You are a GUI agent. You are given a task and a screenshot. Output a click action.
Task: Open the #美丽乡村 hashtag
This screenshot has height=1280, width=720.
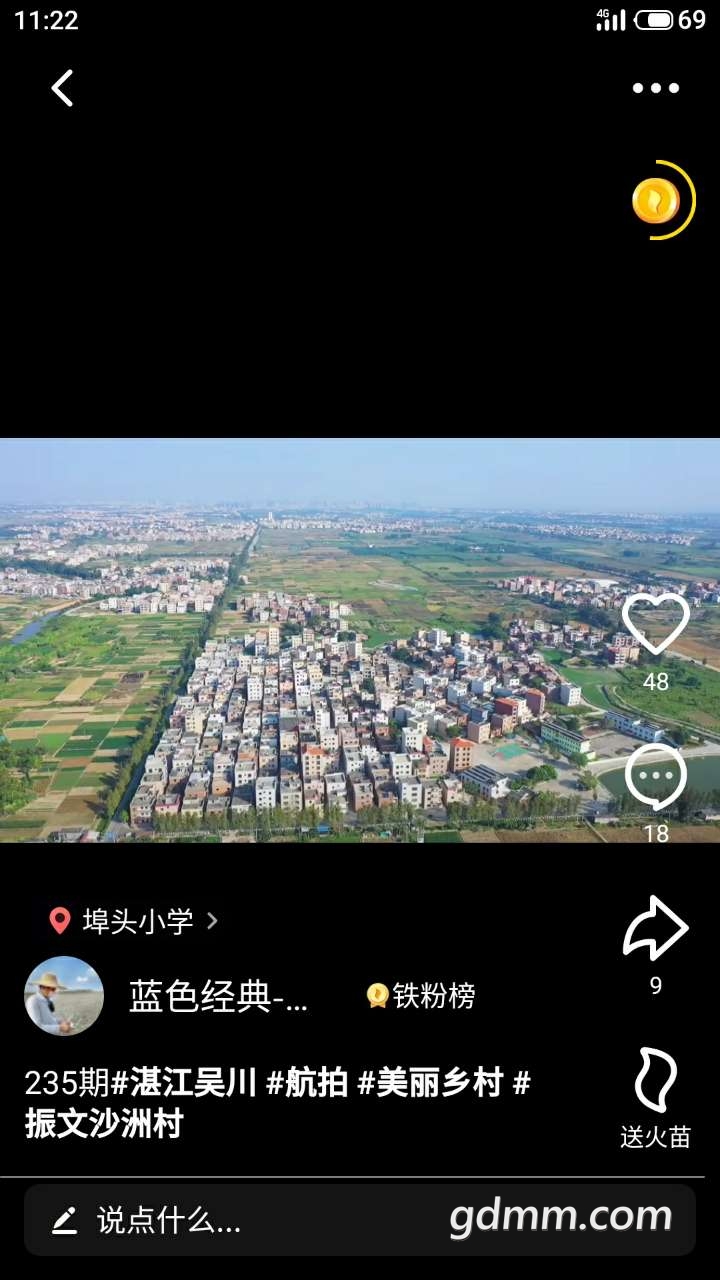click(x=429, y=1083)
